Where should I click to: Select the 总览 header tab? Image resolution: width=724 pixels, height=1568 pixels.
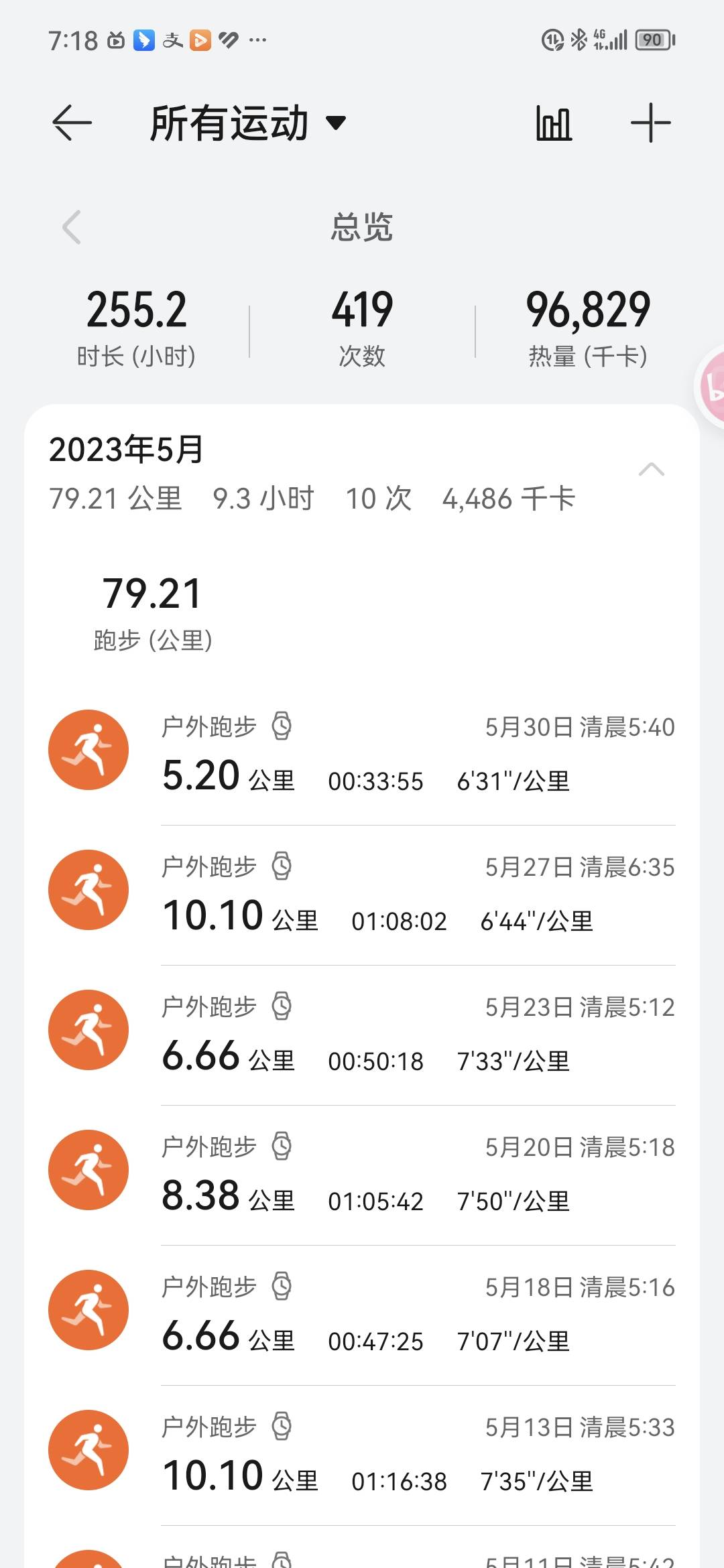point(362,228)
